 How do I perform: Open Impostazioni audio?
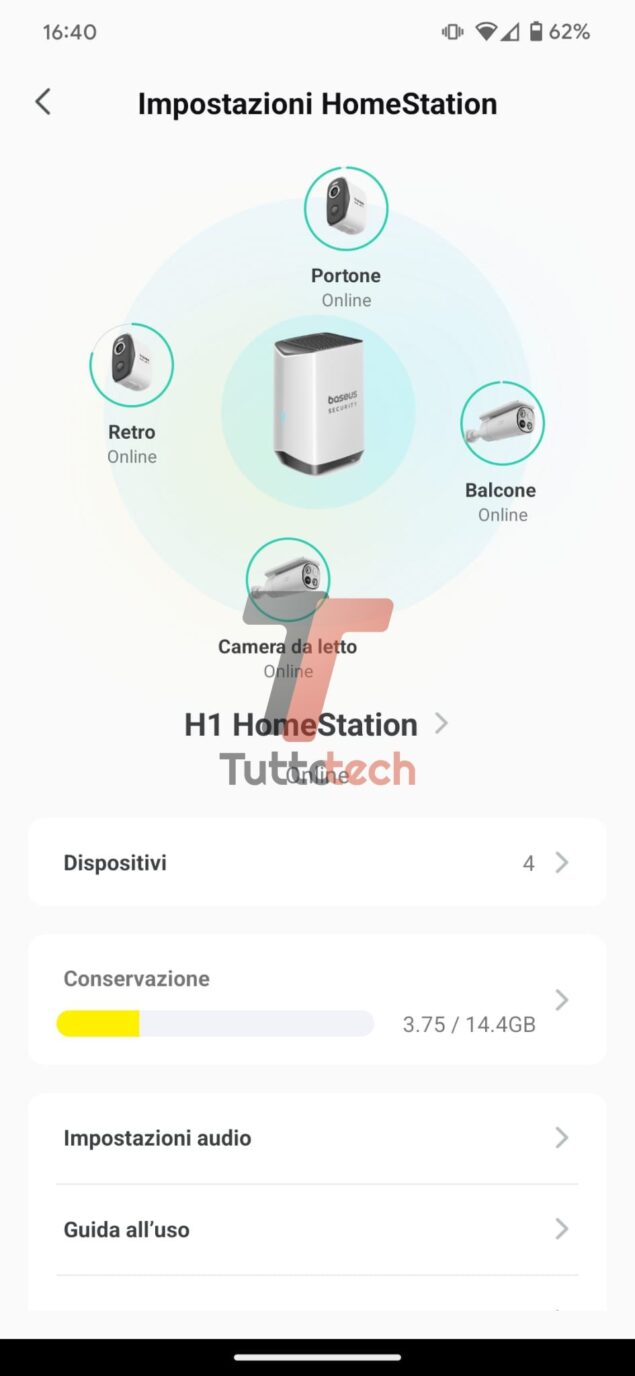[317, 1138]
